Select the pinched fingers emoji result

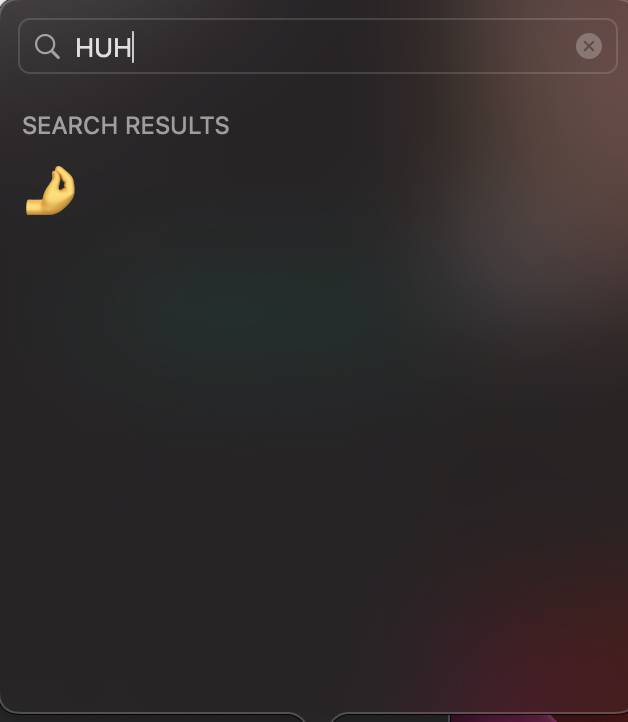(50, 191)
